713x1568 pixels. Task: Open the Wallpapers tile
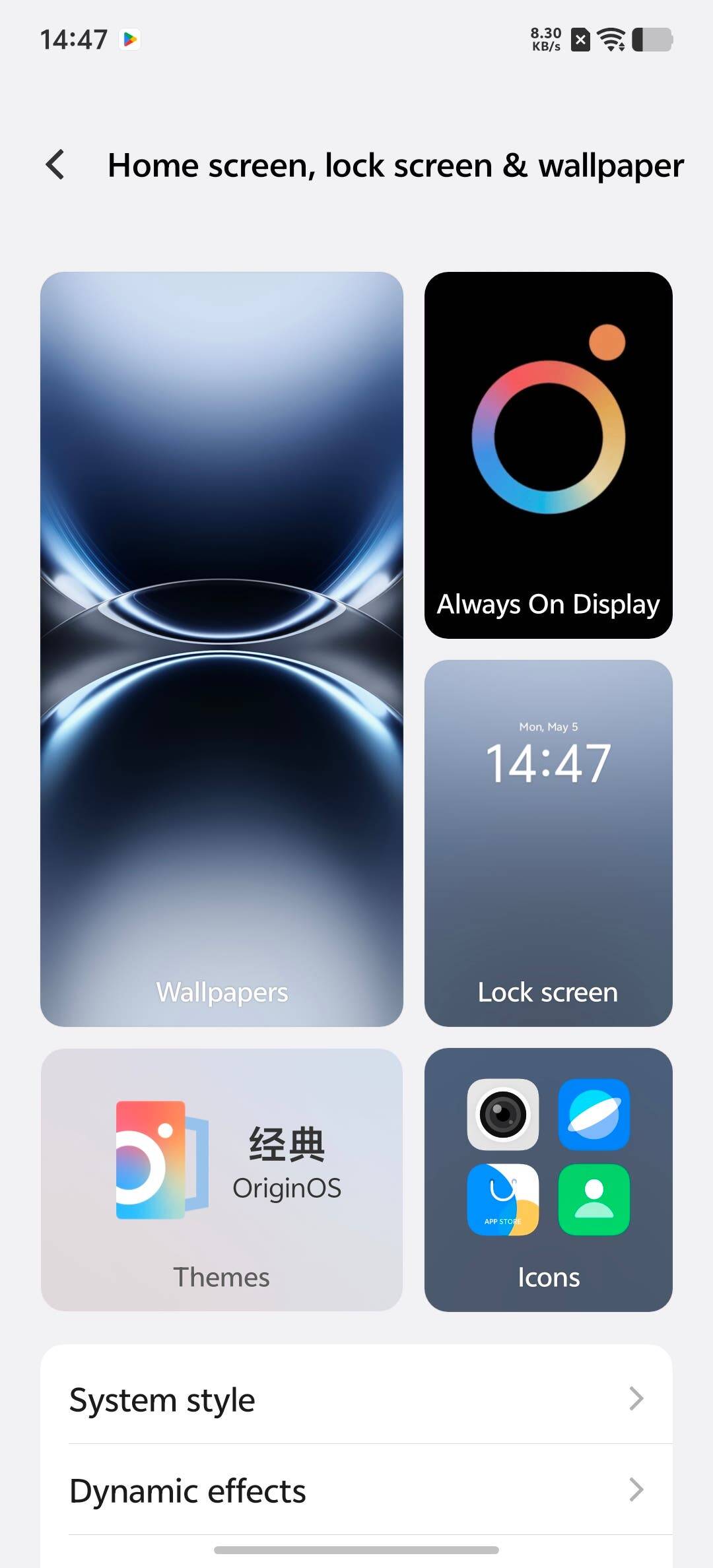point(222,649)
